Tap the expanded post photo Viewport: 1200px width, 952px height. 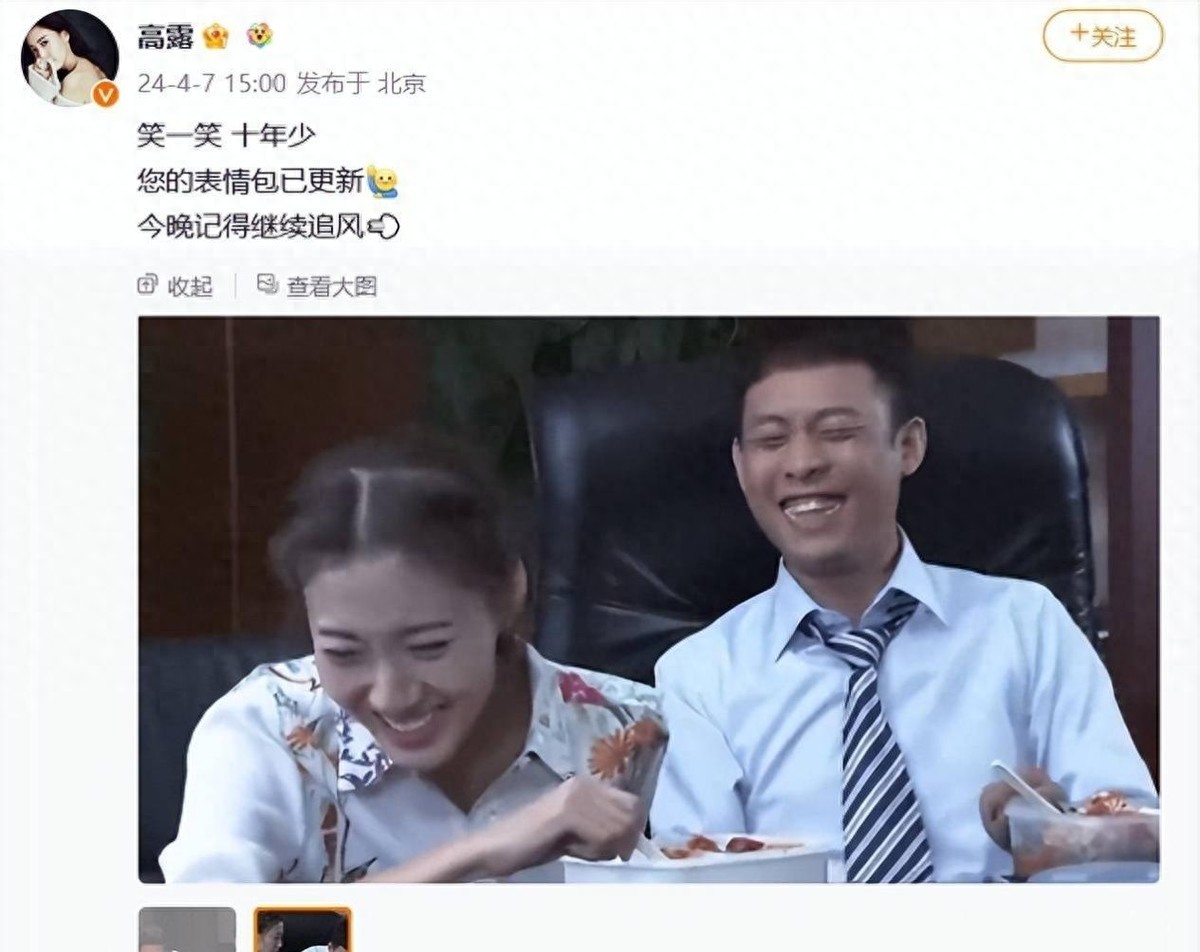click(x=648, y=599)
